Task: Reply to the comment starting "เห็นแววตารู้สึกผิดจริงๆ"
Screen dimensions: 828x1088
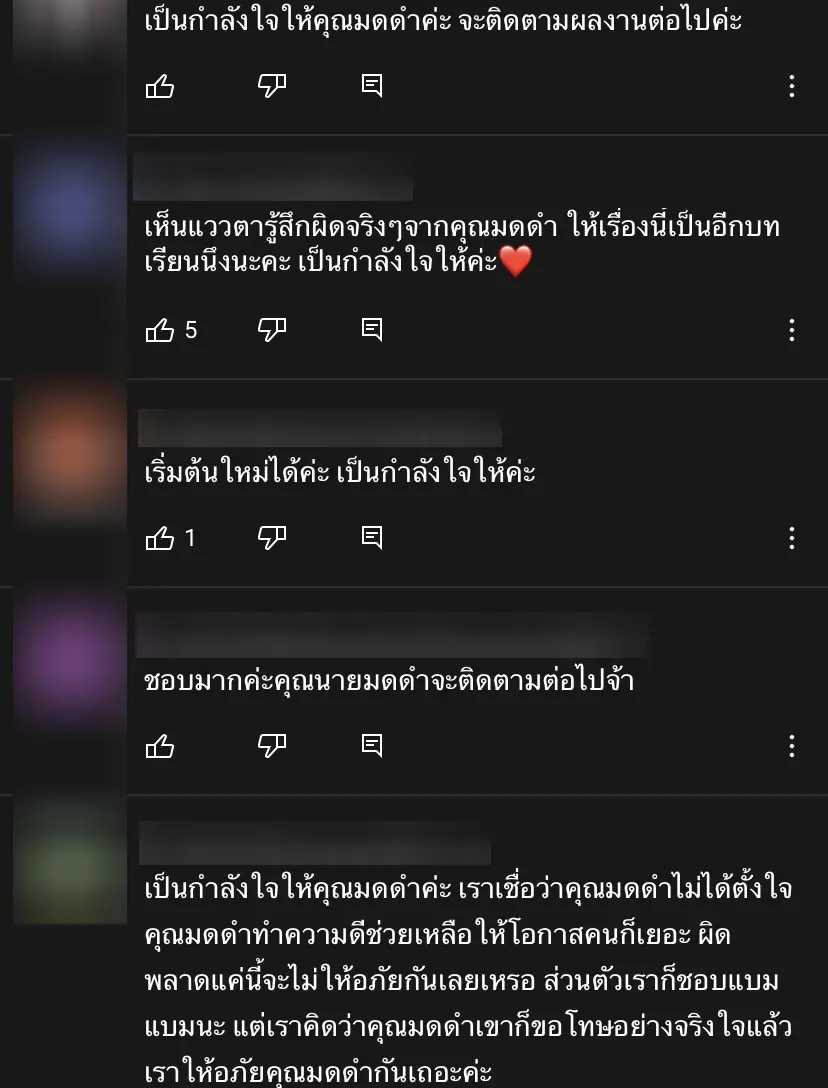Action: pos(372,330)
